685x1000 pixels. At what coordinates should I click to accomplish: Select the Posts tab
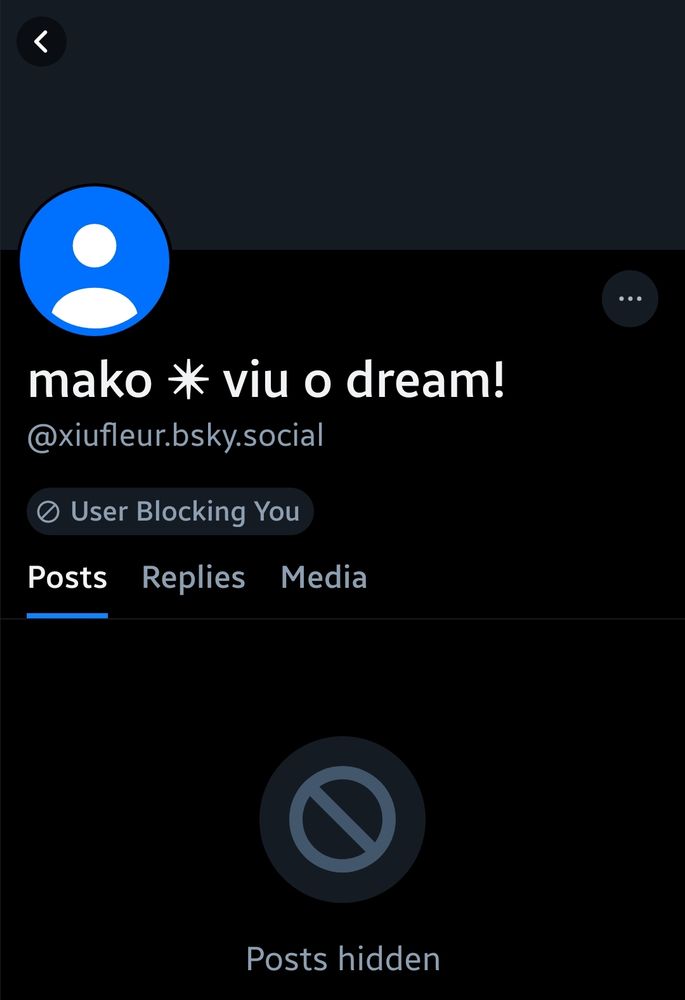click(67, 578)
